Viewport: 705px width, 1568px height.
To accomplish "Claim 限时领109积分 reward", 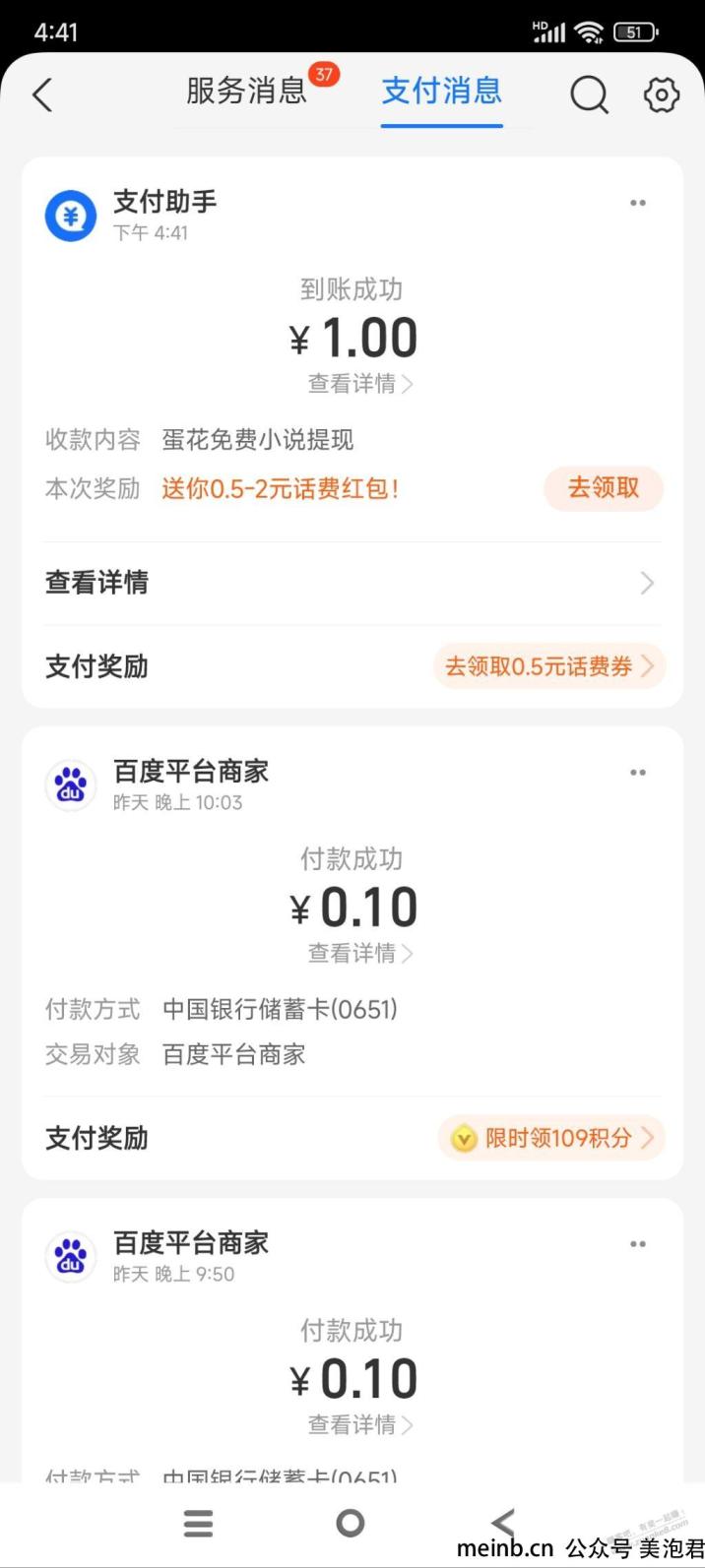I will pos(551,1139).
